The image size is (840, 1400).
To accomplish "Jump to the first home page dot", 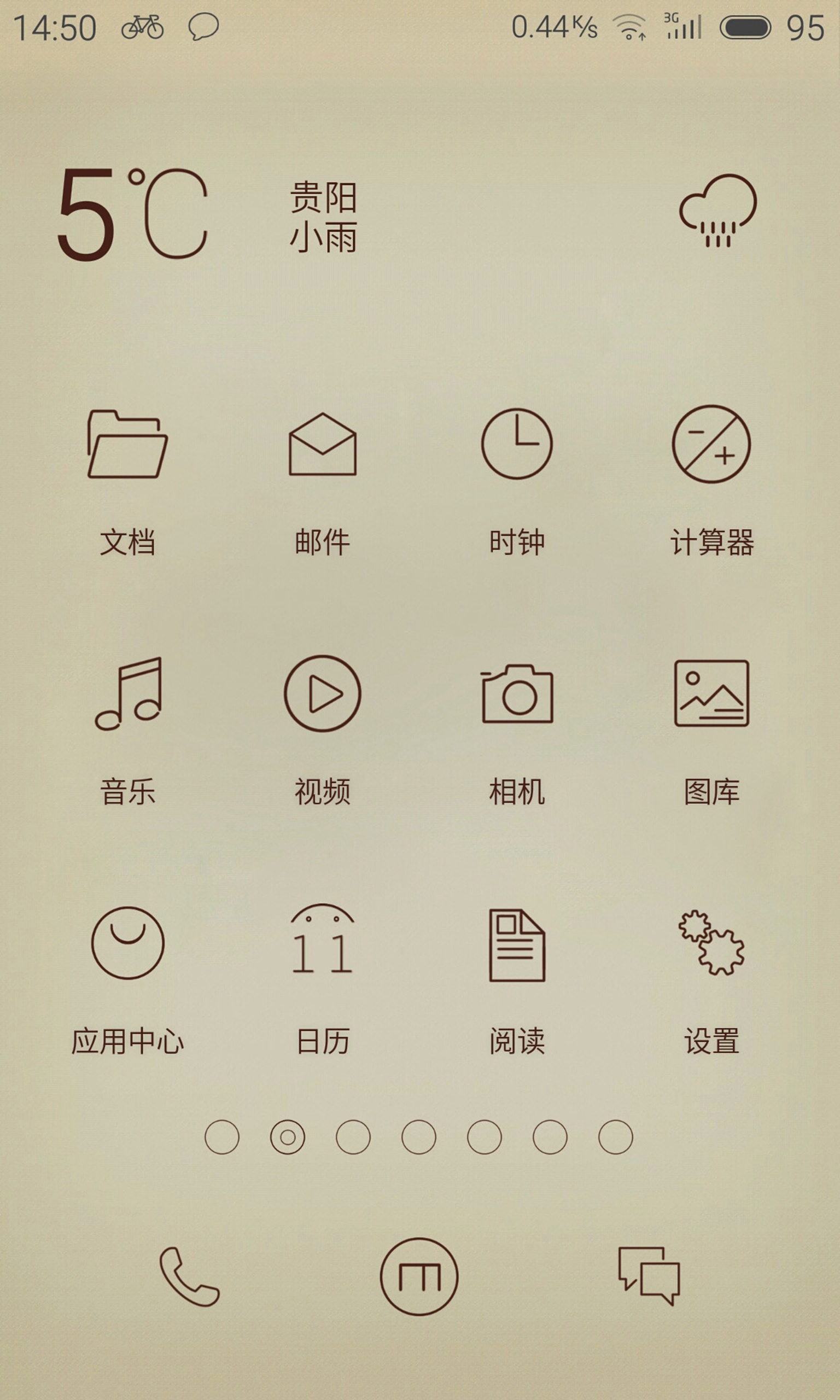I will [222, 1137].
